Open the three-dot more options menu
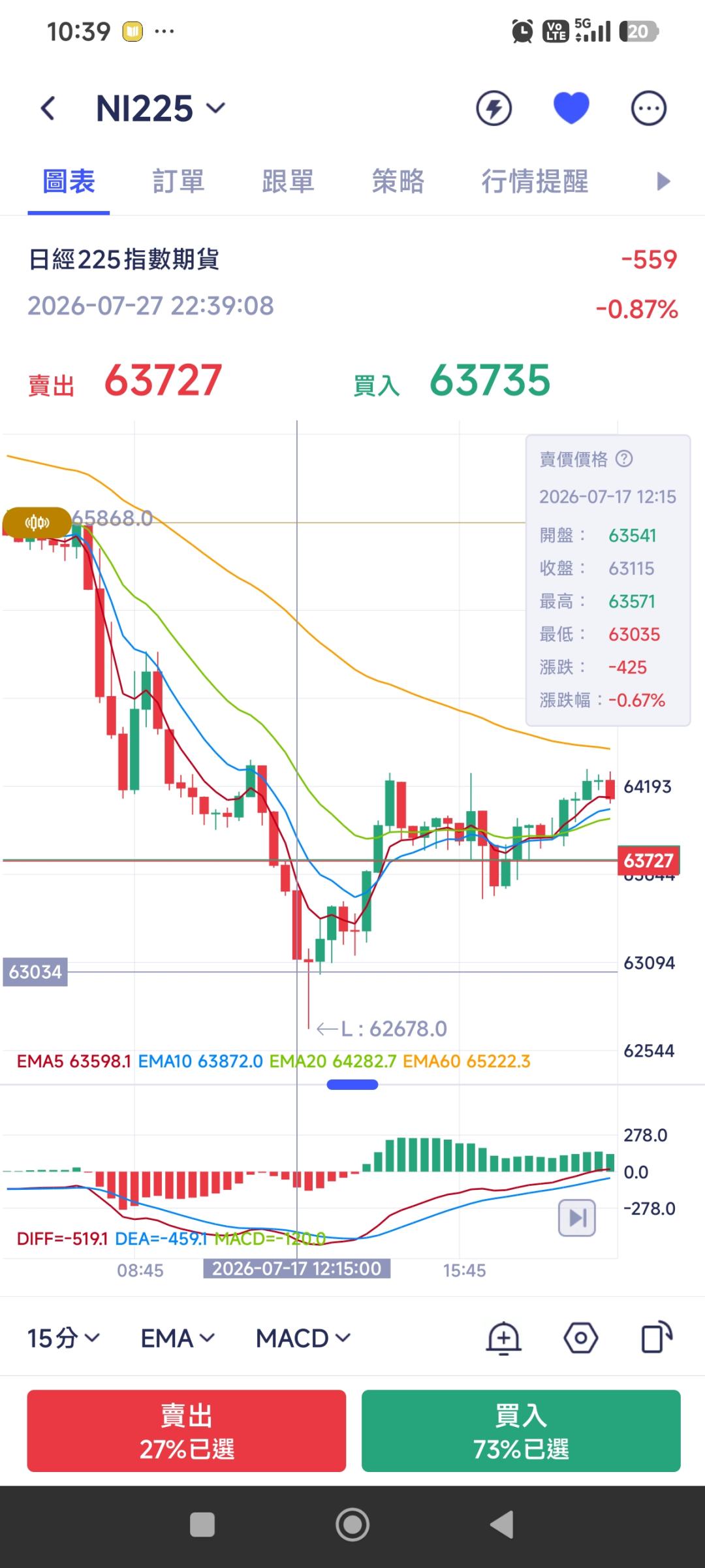This screenshot has height=1568, width=705. coord(648,108)
